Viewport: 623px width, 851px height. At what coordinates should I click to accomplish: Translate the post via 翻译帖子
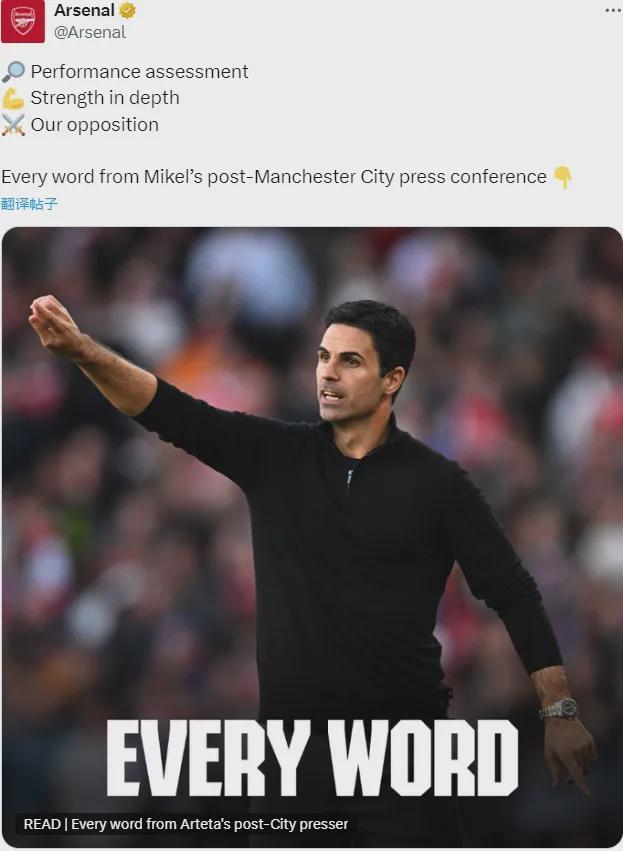click(x=30, y=204)
